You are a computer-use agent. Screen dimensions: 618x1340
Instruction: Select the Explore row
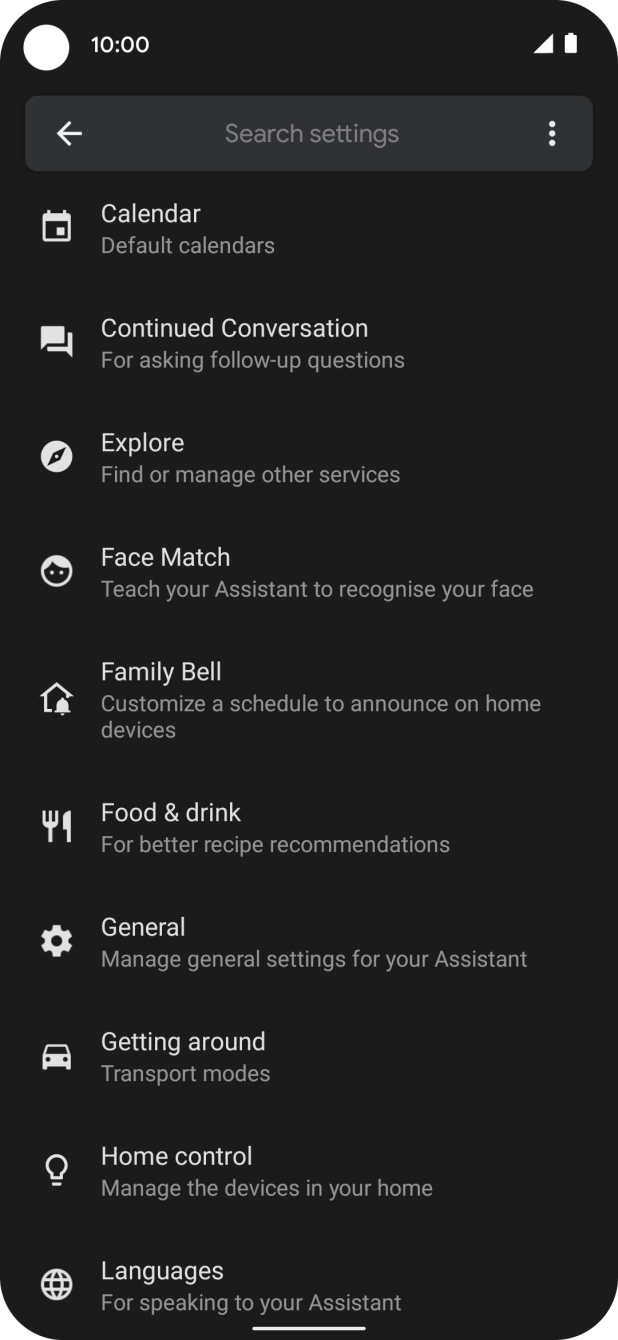coord(309,458)
